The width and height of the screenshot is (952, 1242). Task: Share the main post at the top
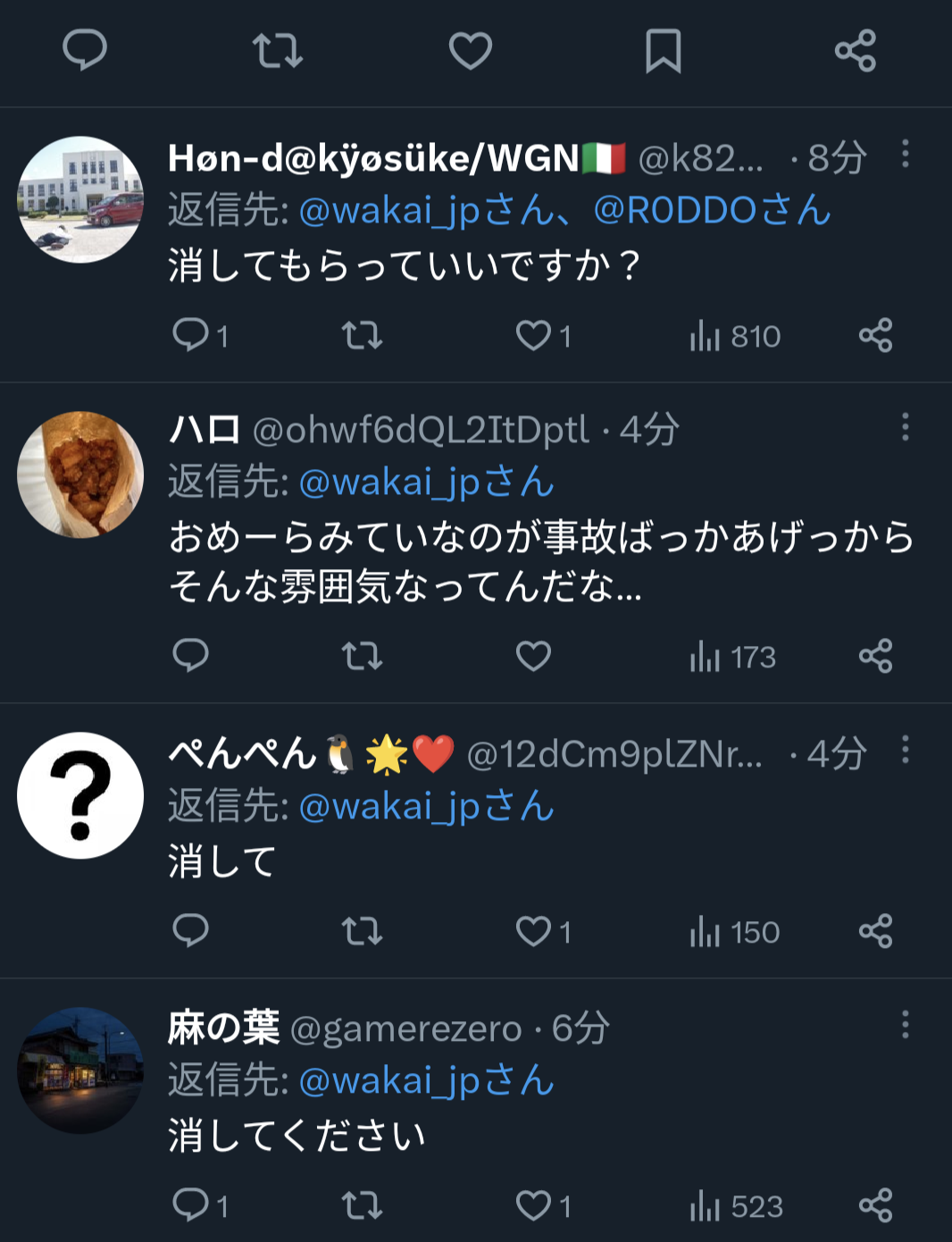tap(856, 50)
